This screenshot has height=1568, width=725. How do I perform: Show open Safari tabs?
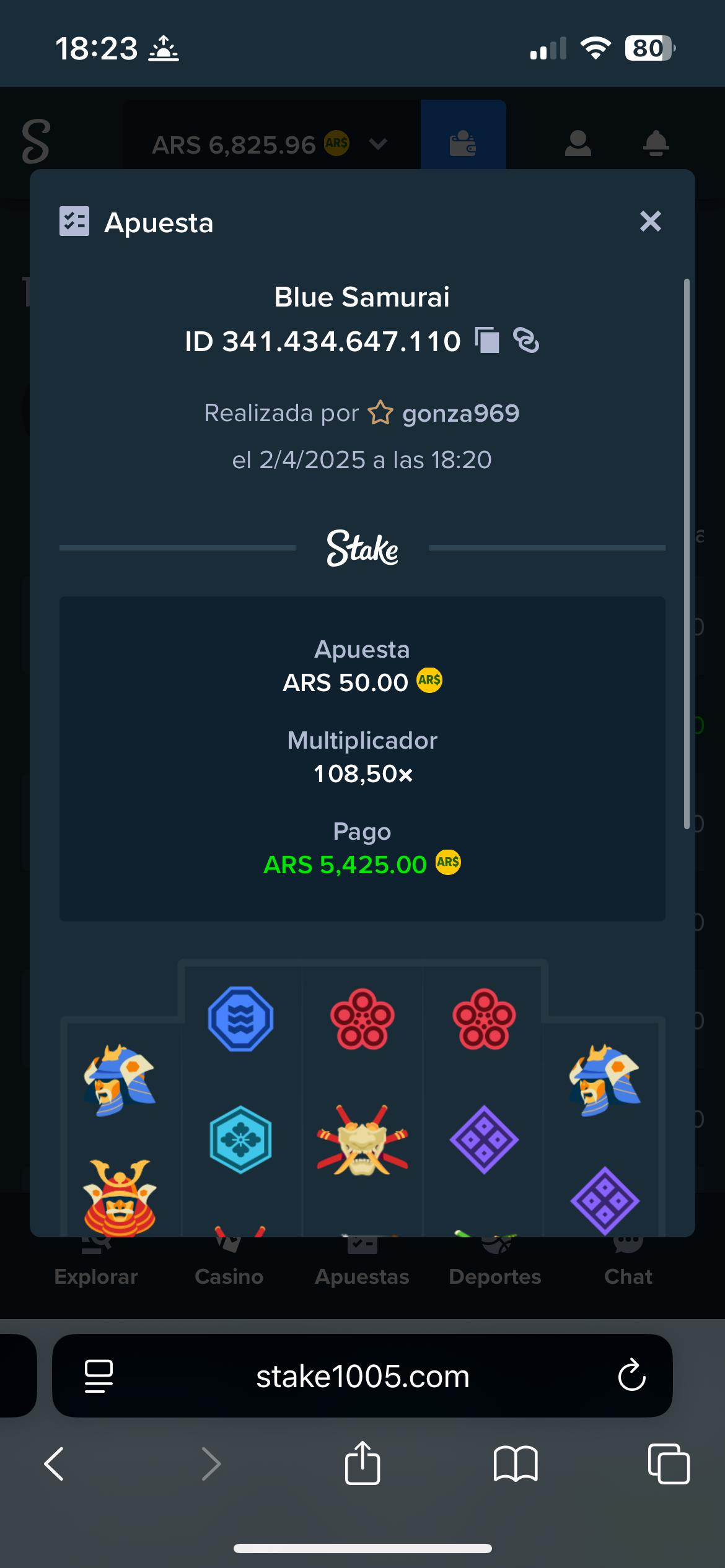pyautogui.click(x=669, y=1464)
